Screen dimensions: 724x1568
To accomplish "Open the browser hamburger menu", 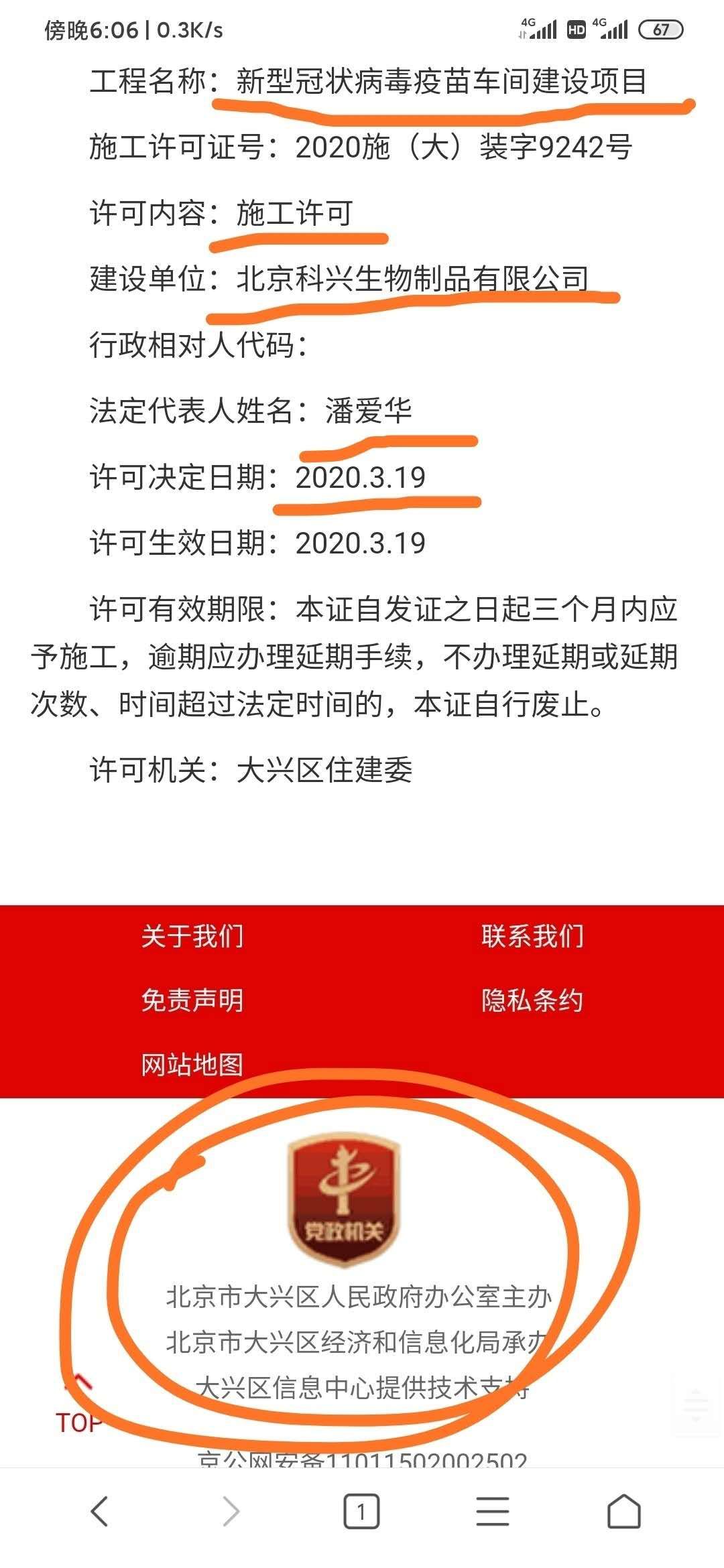I will (x=493, y=1512).
